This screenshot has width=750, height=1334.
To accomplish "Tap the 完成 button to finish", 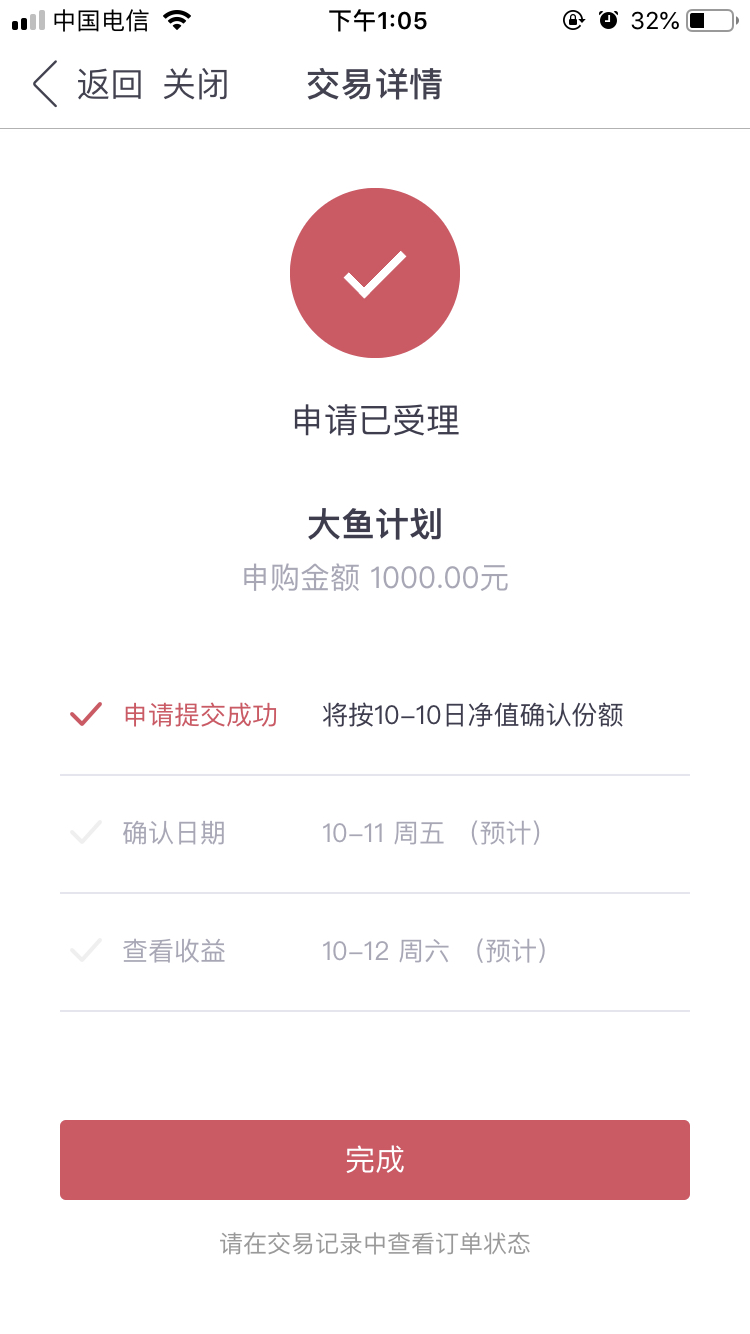I will (x=375, y=1160).
